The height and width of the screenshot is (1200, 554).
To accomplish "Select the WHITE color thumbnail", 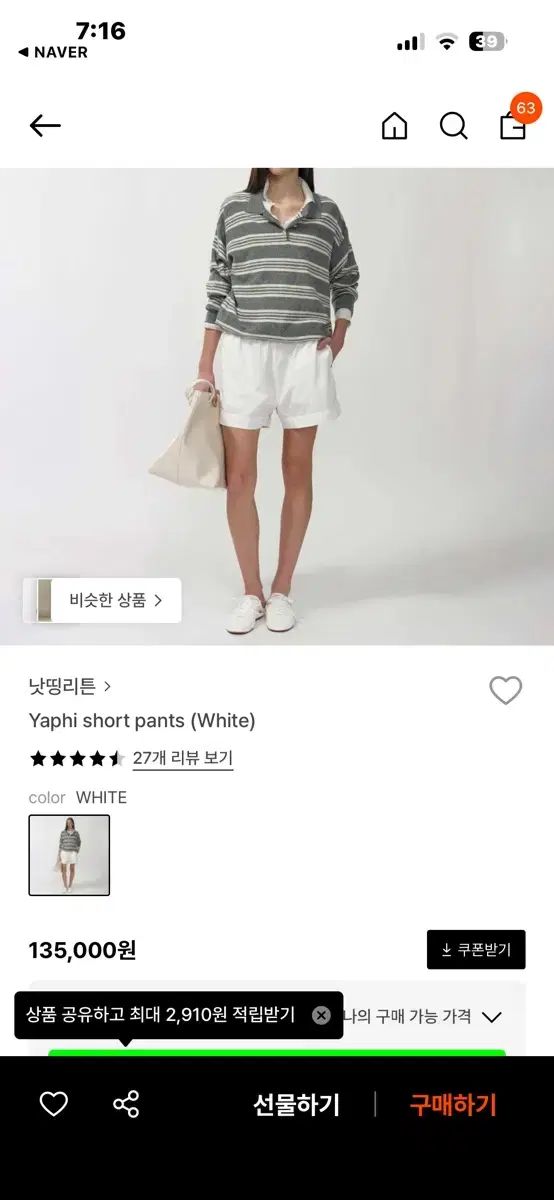I will click(x=69, y=855).
